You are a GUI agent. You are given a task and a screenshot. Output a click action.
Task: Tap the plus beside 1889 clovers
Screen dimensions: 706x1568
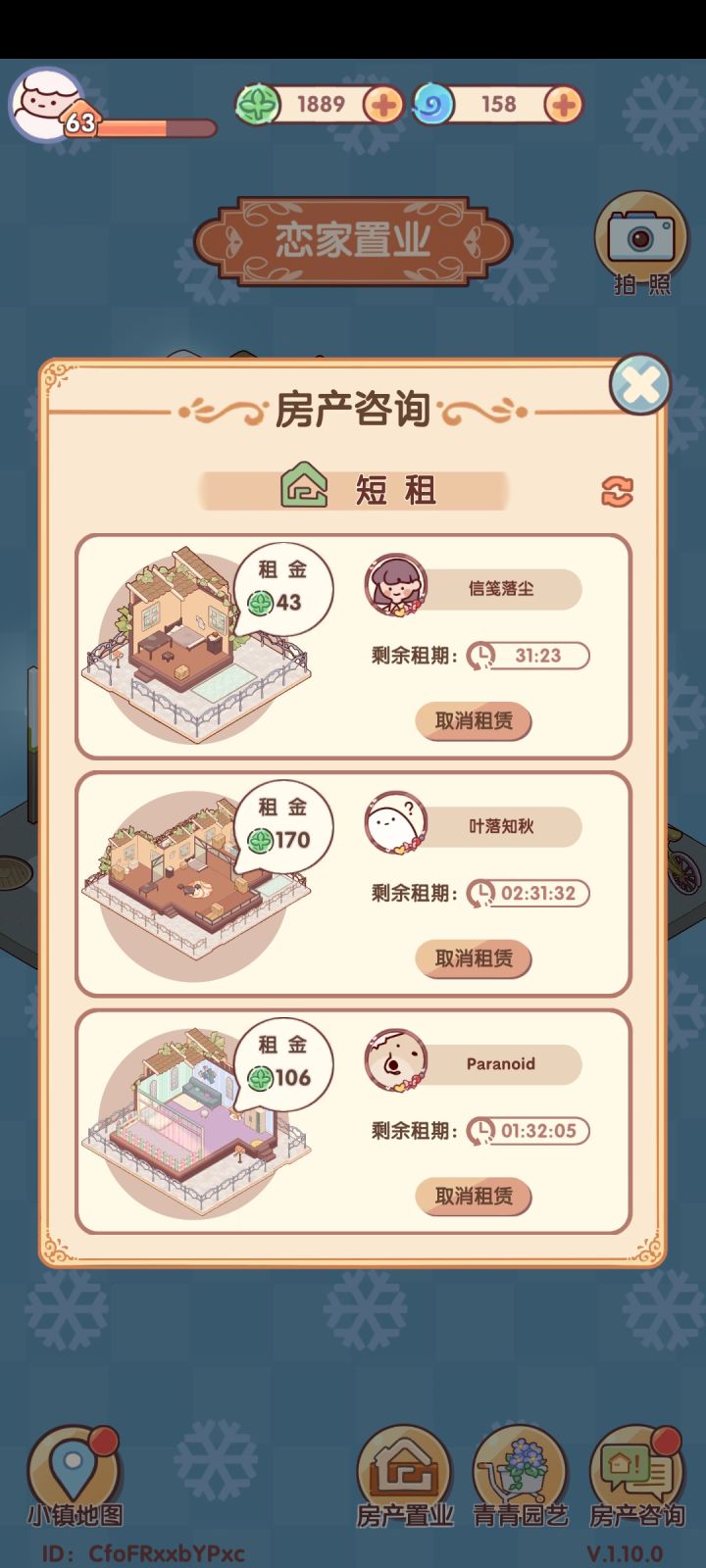[x=382, y=102]
